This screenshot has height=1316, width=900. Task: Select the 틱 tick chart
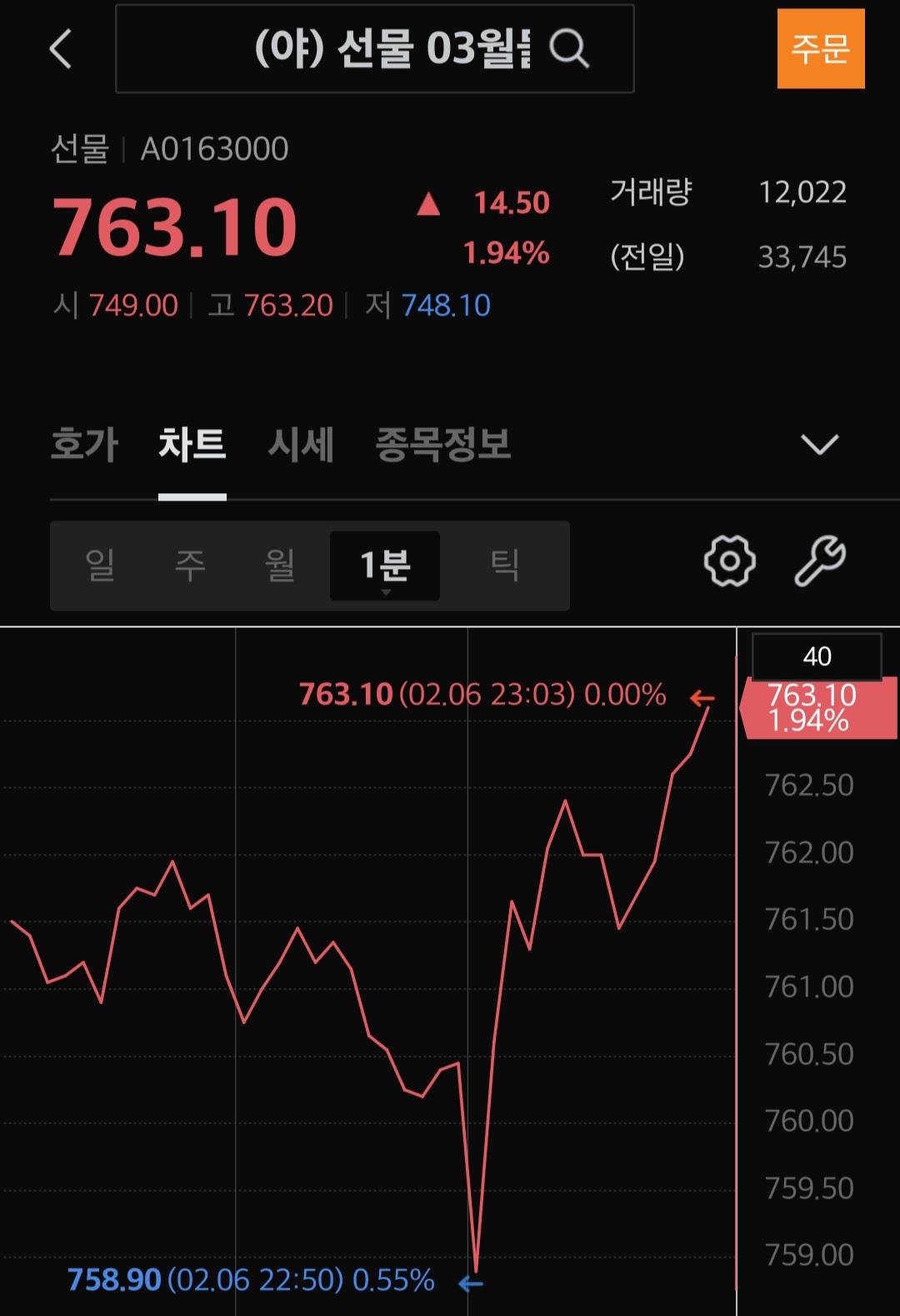(x=505, y=566)
